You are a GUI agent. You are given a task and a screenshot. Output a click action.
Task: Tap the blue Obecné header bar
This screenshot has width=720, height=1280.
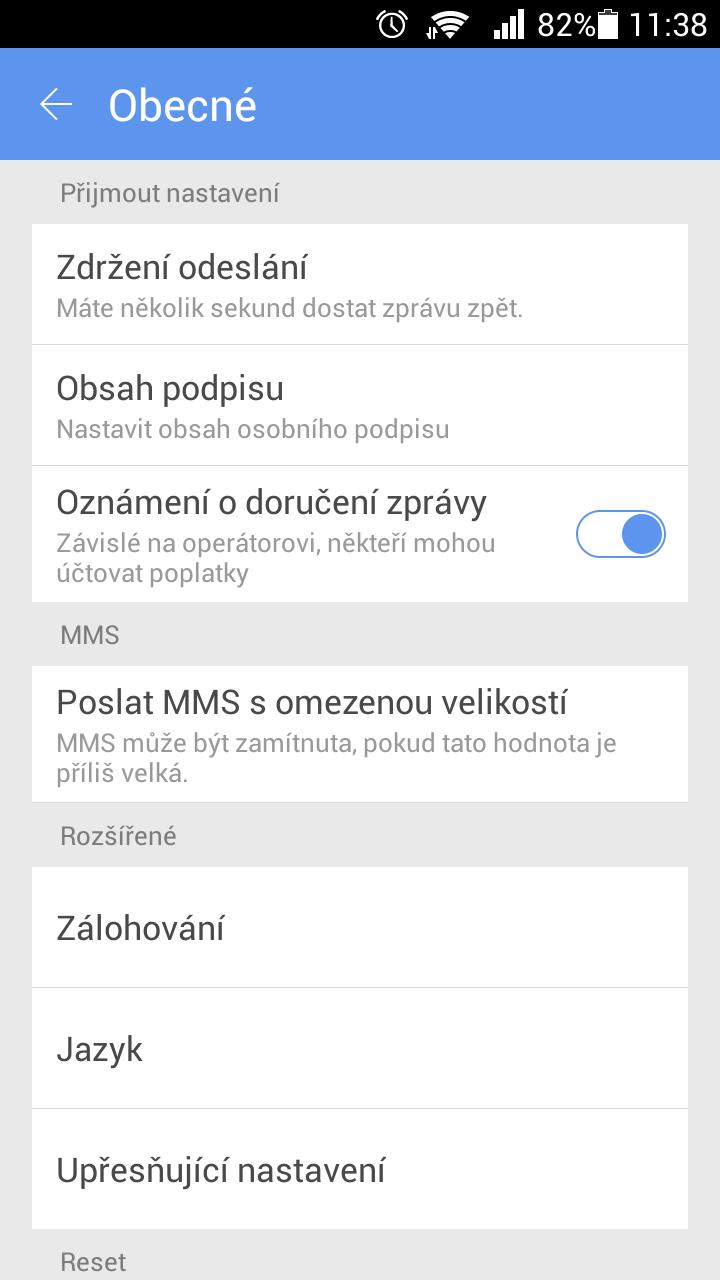[x=360, y=103]
